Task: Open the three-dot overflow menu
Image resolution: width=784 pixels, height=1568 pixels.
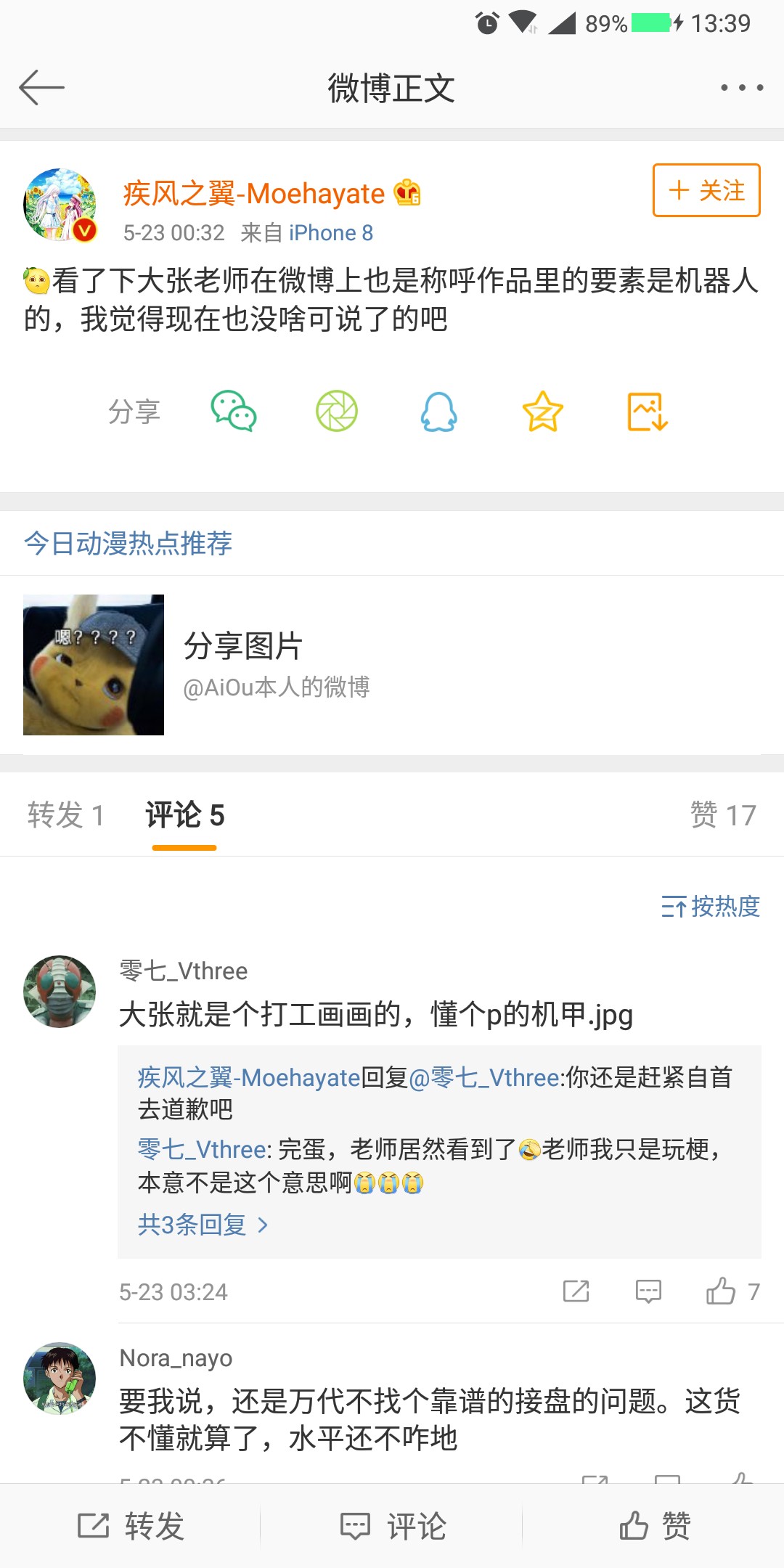Action: click(741, 88)
